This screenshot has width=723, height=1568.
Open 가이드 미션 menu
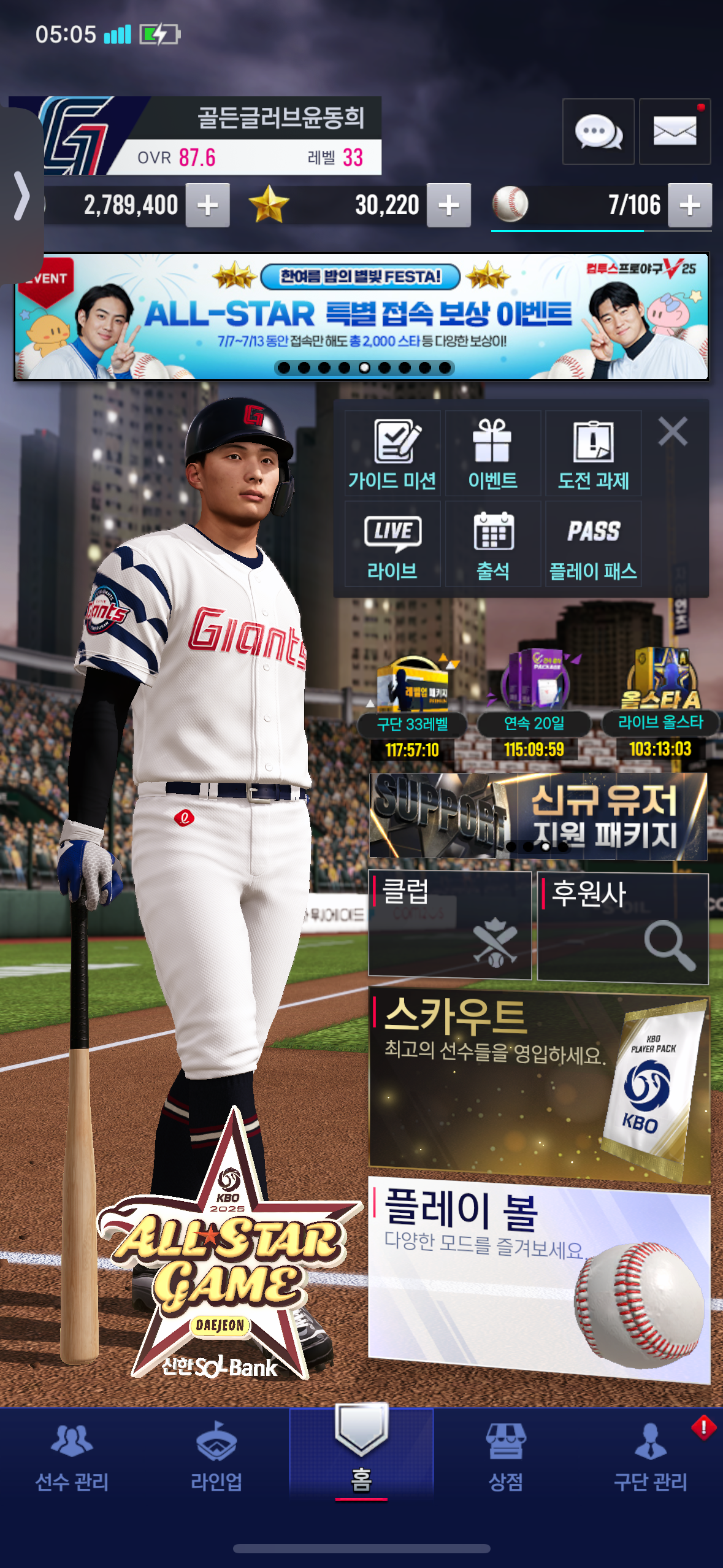(392, 453)
